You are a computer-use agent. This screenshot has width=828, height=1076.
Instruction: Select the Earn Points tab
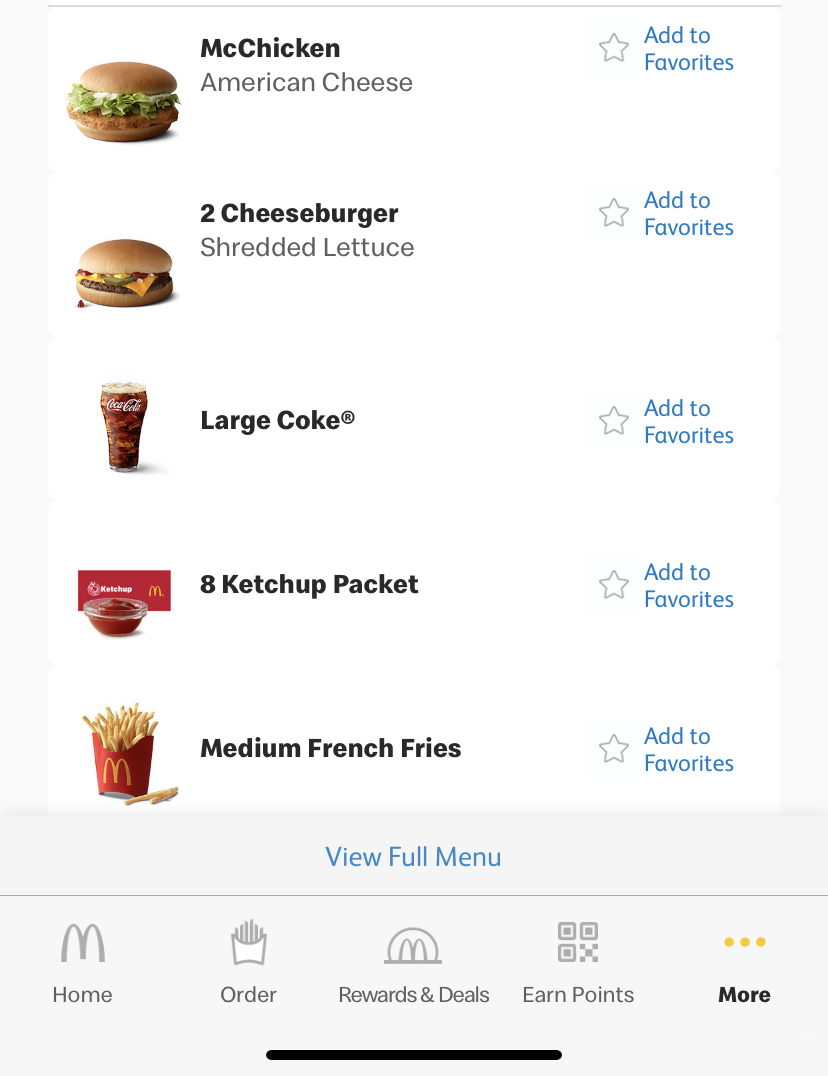tap(578, 963)
